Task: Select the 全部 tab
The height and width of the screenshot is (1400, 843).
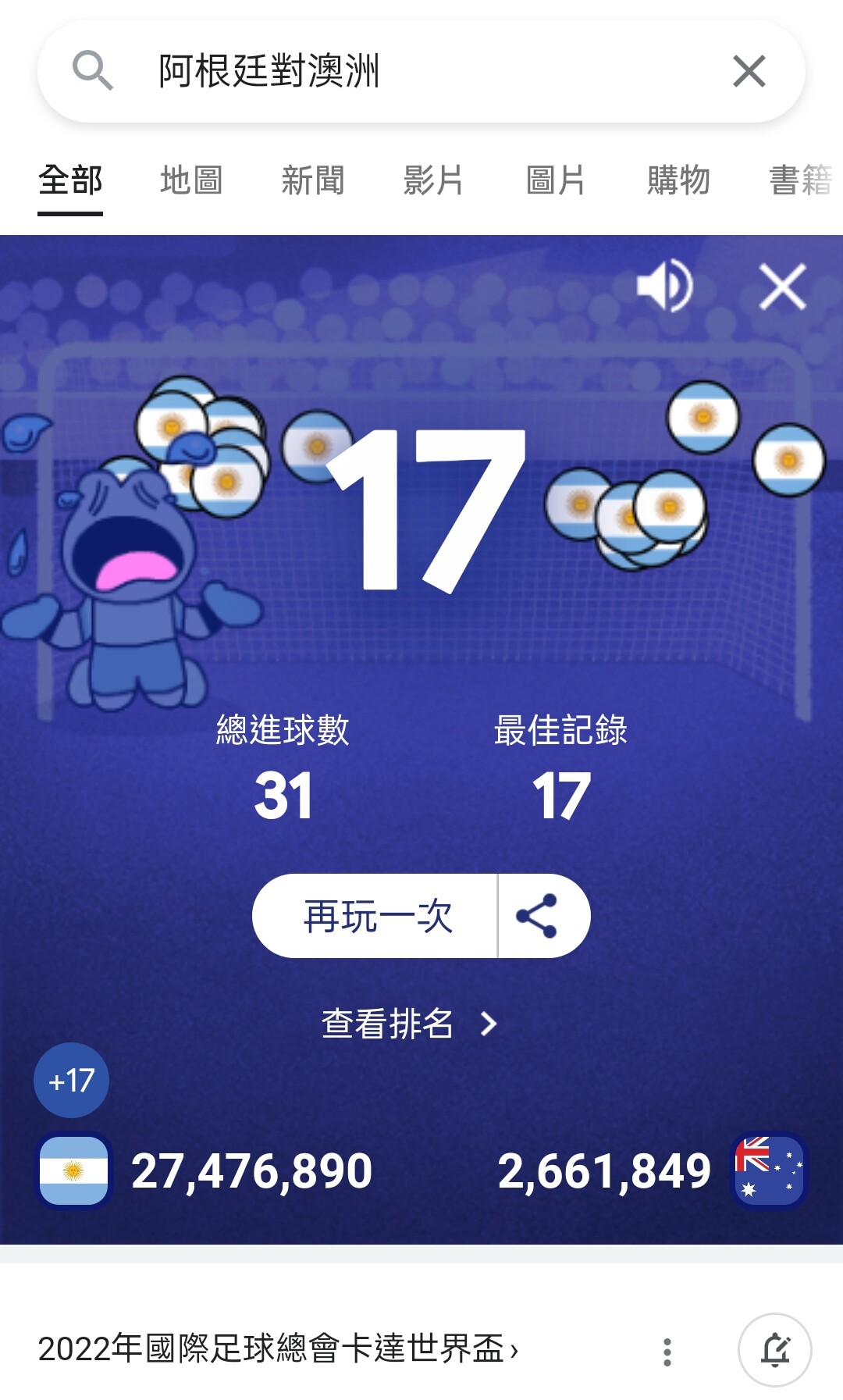Action: pos(70,180)
